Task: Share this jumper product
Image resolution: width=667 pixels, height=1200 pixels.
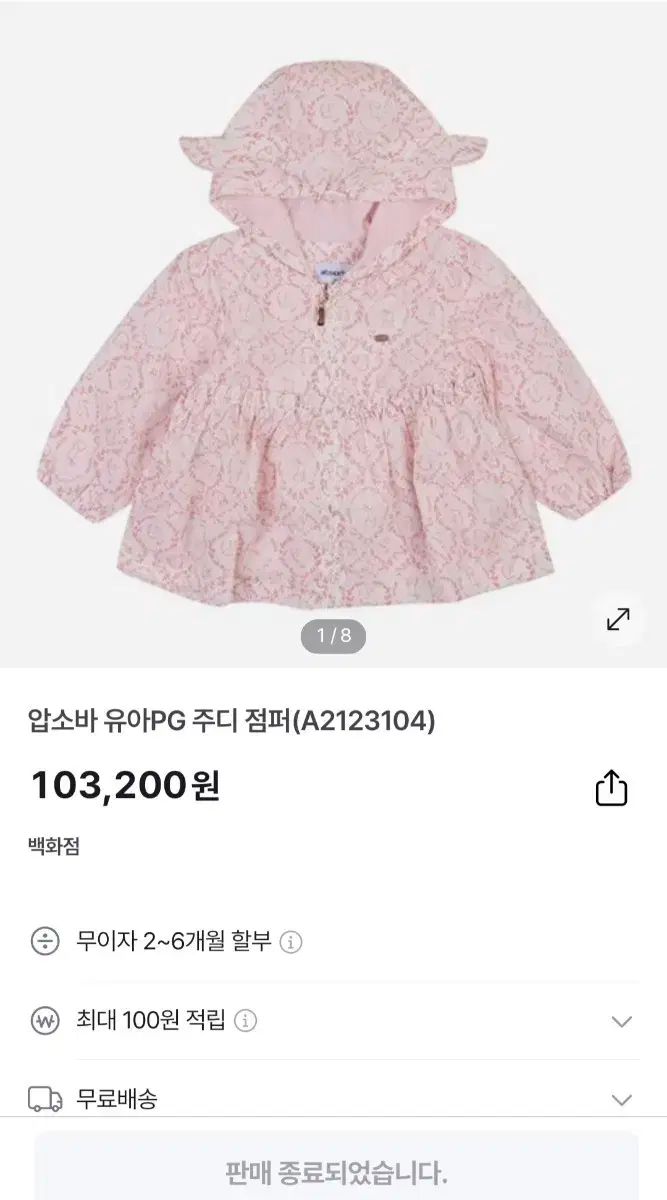Action: 611,789
